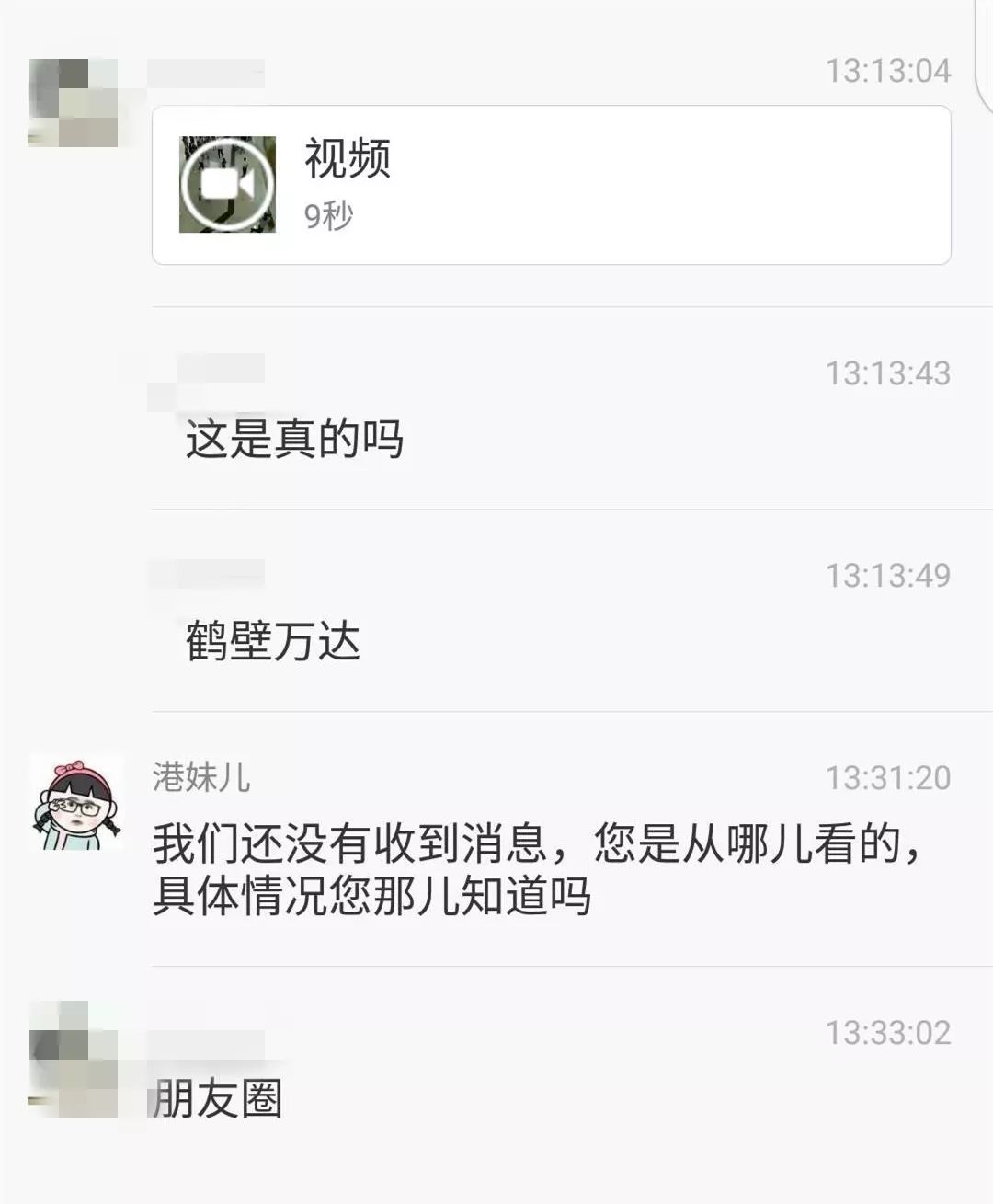993x1204 pixels.
Task: Play the 9-second video message
Action: click(228, 185)
